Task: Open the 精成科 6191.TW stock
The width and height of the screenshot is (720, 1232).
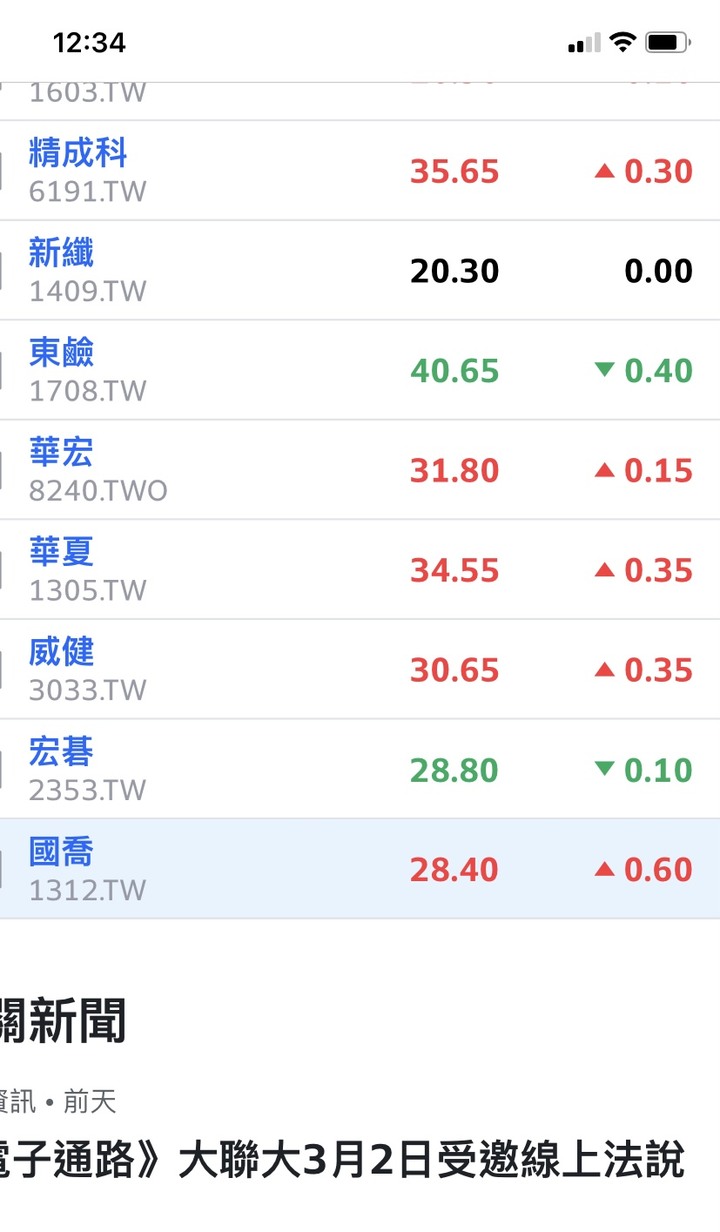Action: (x=360, y=171)
